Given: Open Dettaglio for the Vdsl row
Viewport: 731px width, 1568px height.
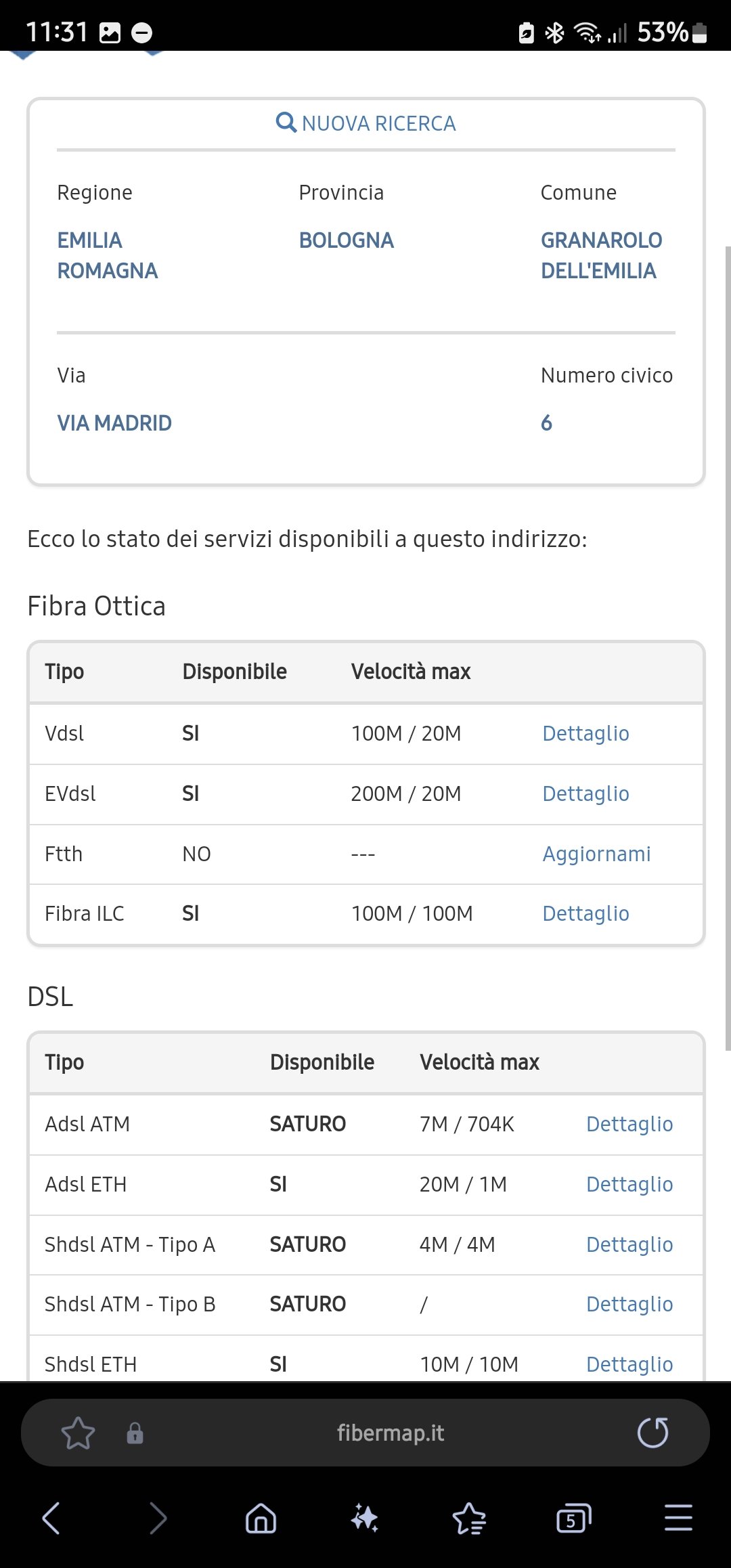Looking at the screenshot, I should tap(585, 733).
